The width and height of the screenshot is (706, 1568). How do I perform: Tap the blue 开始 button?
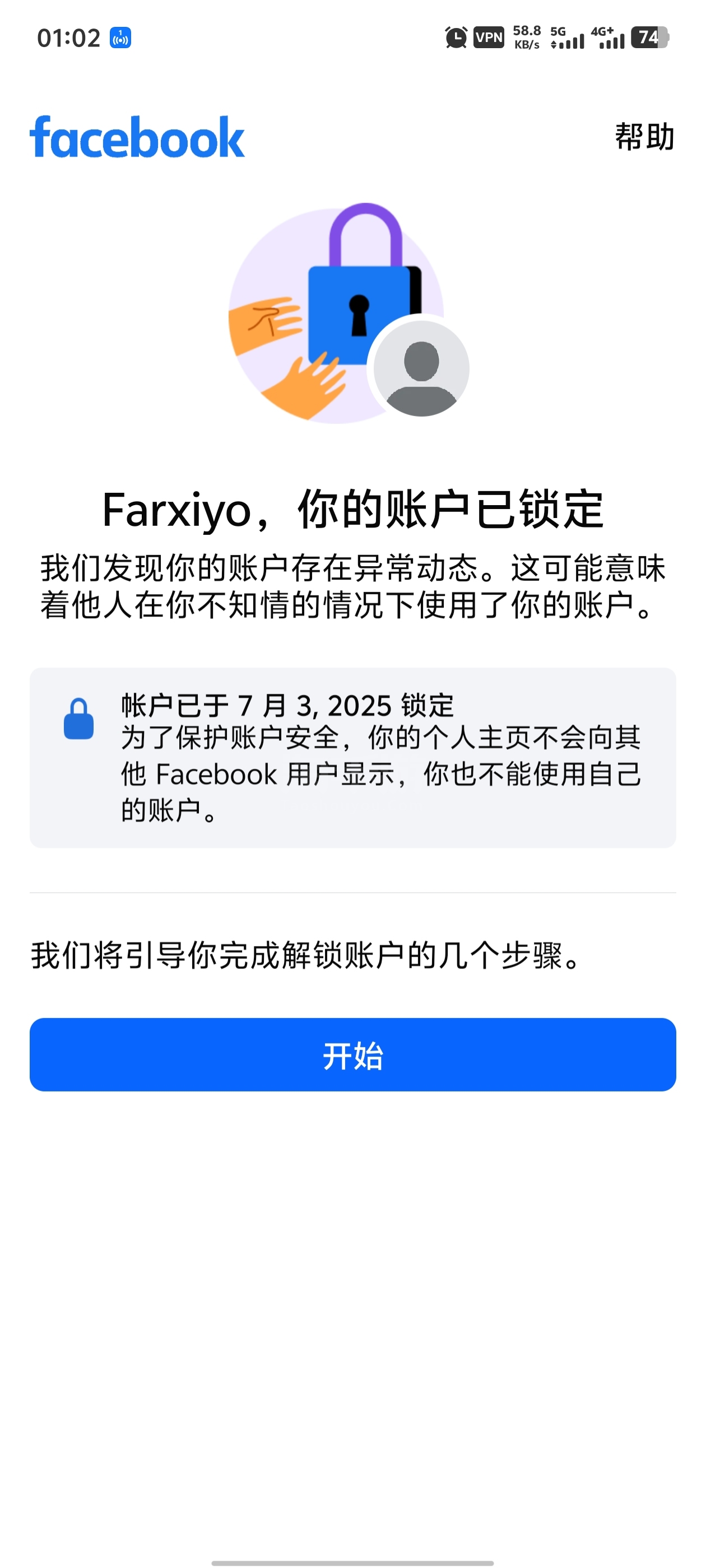pos(352,1055)
